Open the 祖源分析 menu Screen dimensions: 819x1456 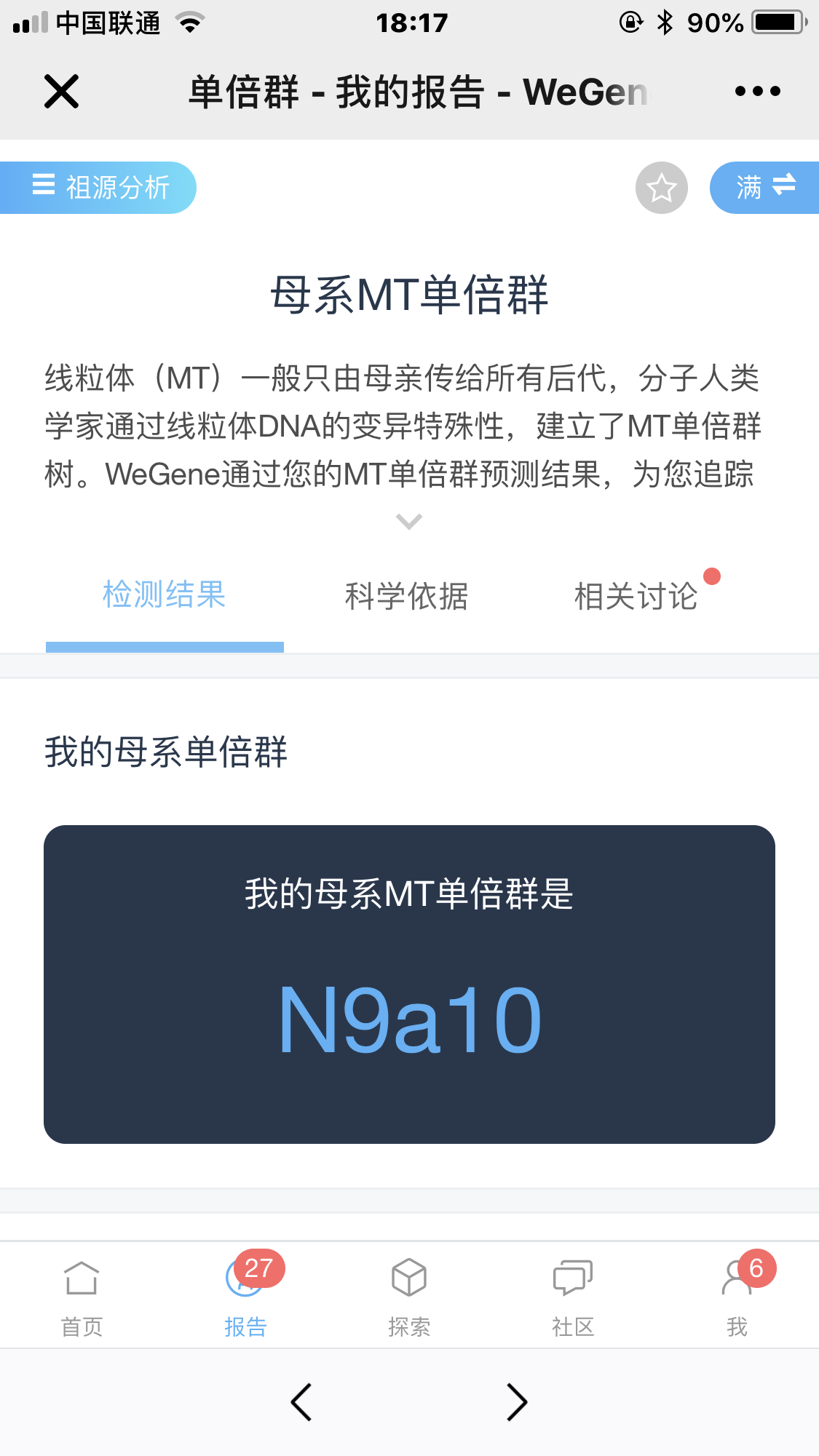(100, 188)
